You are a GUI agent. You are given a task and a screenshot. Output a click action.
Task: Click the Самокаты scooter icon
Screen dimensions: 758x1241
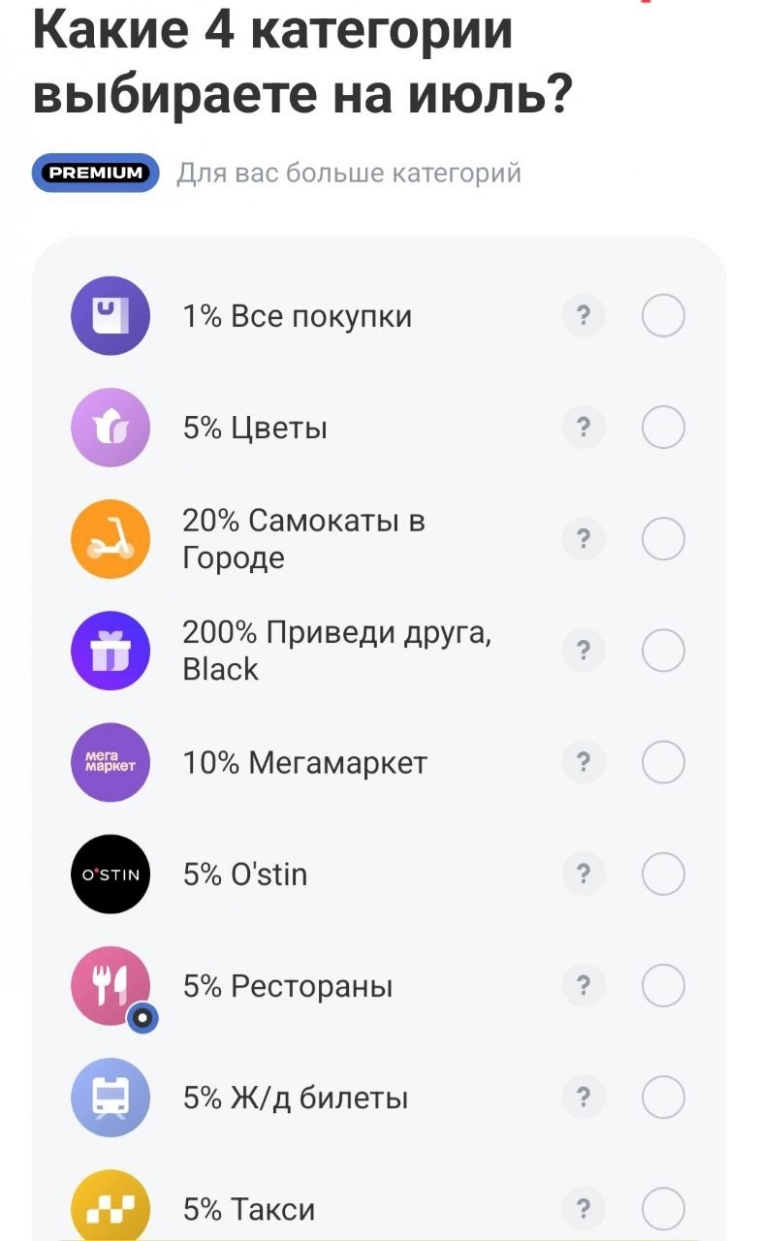[110, 539]
